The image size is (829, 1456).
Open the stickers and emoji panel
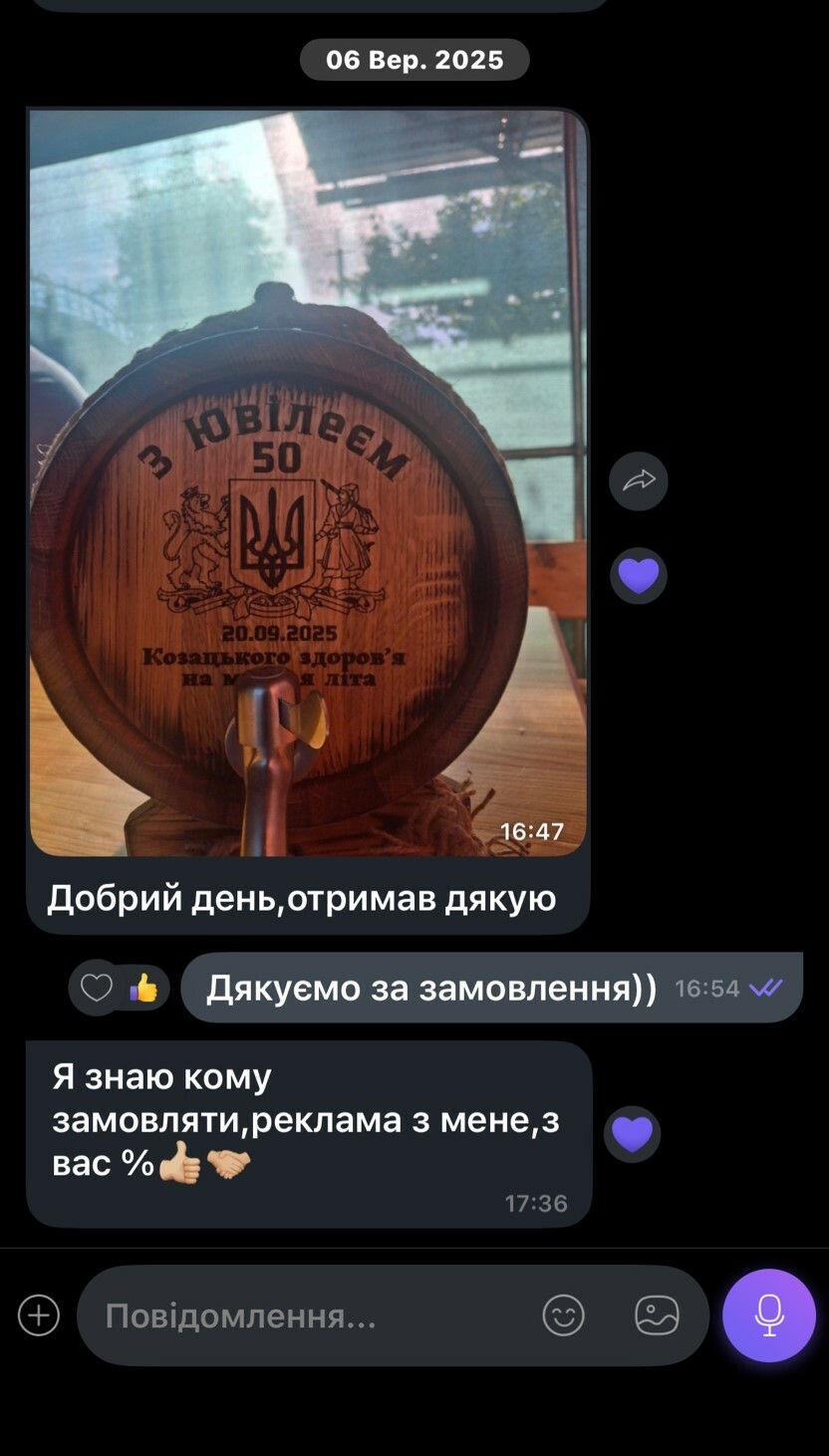pos(563,1315)
